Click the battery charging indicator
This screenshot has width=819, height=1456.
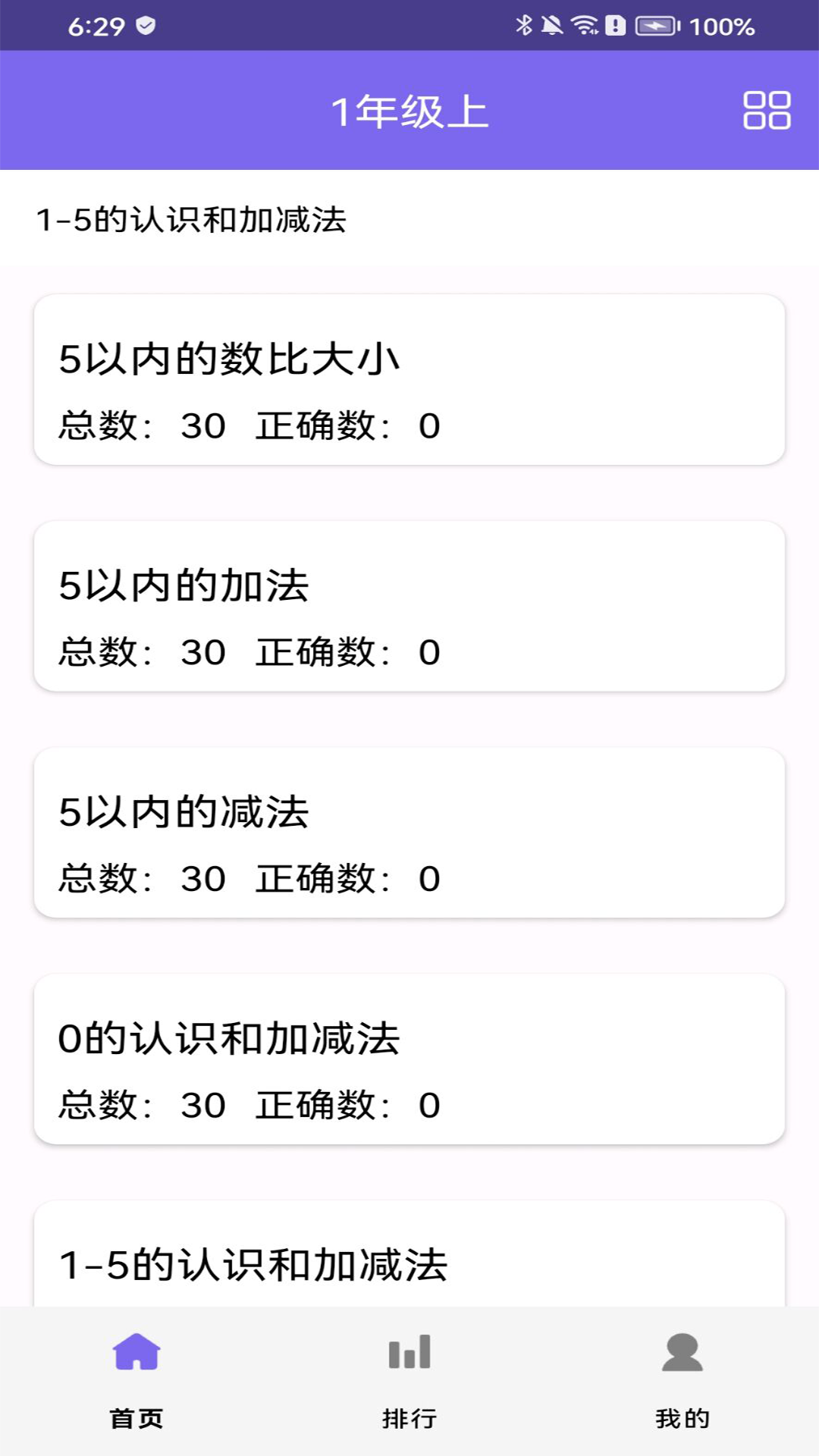657,24
